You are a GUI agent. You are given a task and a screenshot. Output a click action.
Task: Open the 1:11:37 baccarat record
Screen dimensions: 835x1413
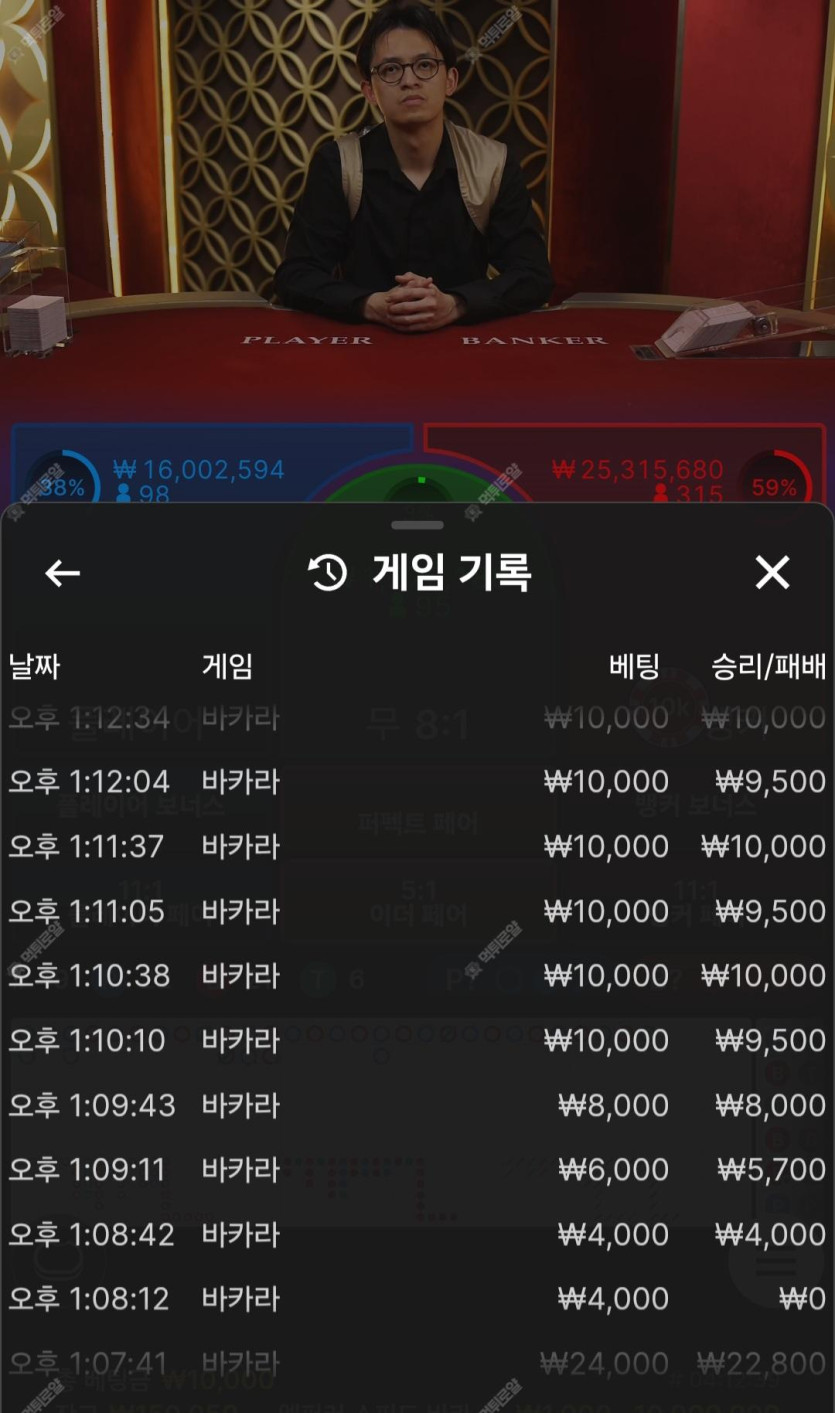(x=417, y=846)
